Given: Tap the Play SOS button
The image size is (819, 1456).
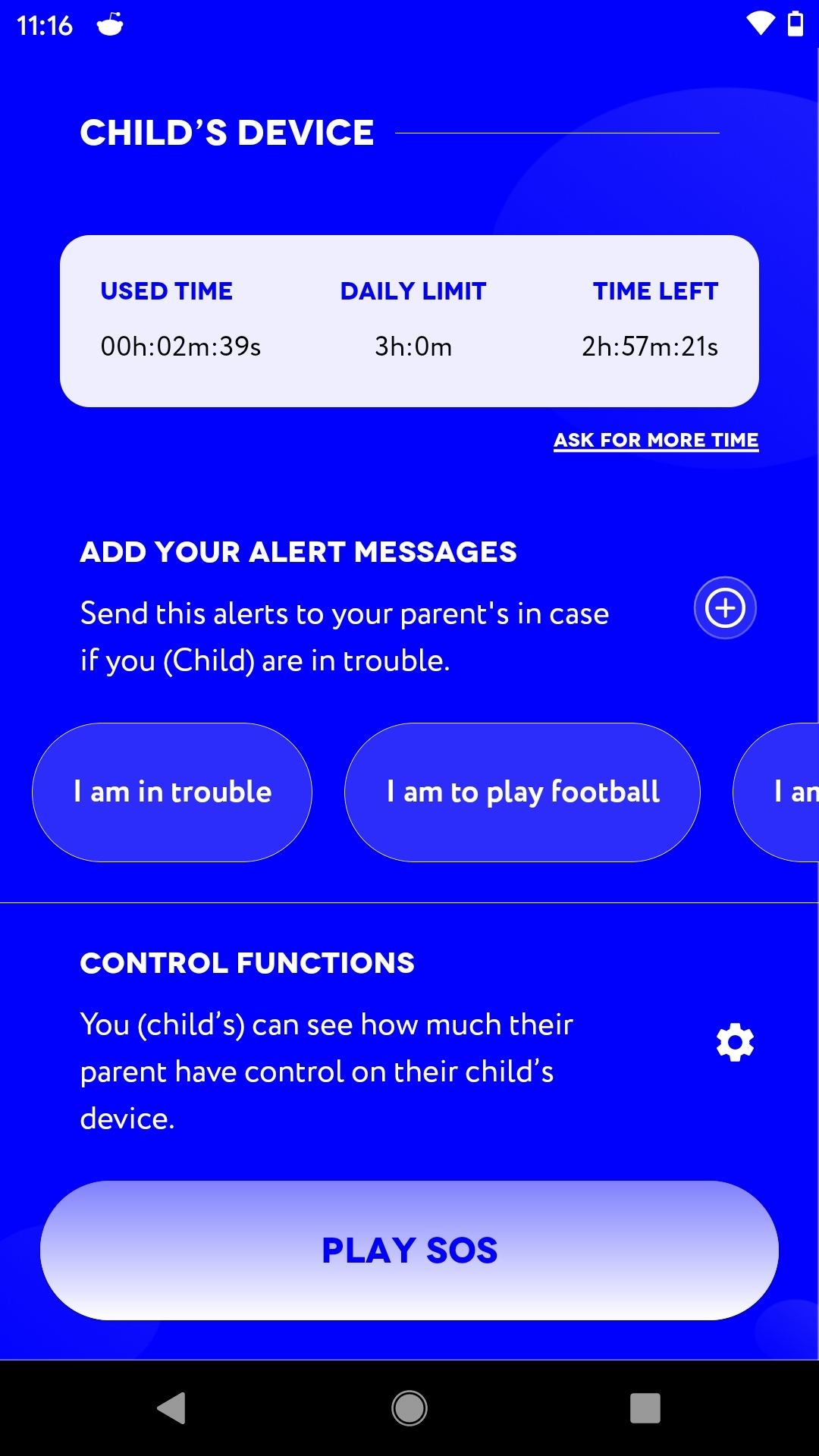Looking at the screenshot, I should [409, 1250].
